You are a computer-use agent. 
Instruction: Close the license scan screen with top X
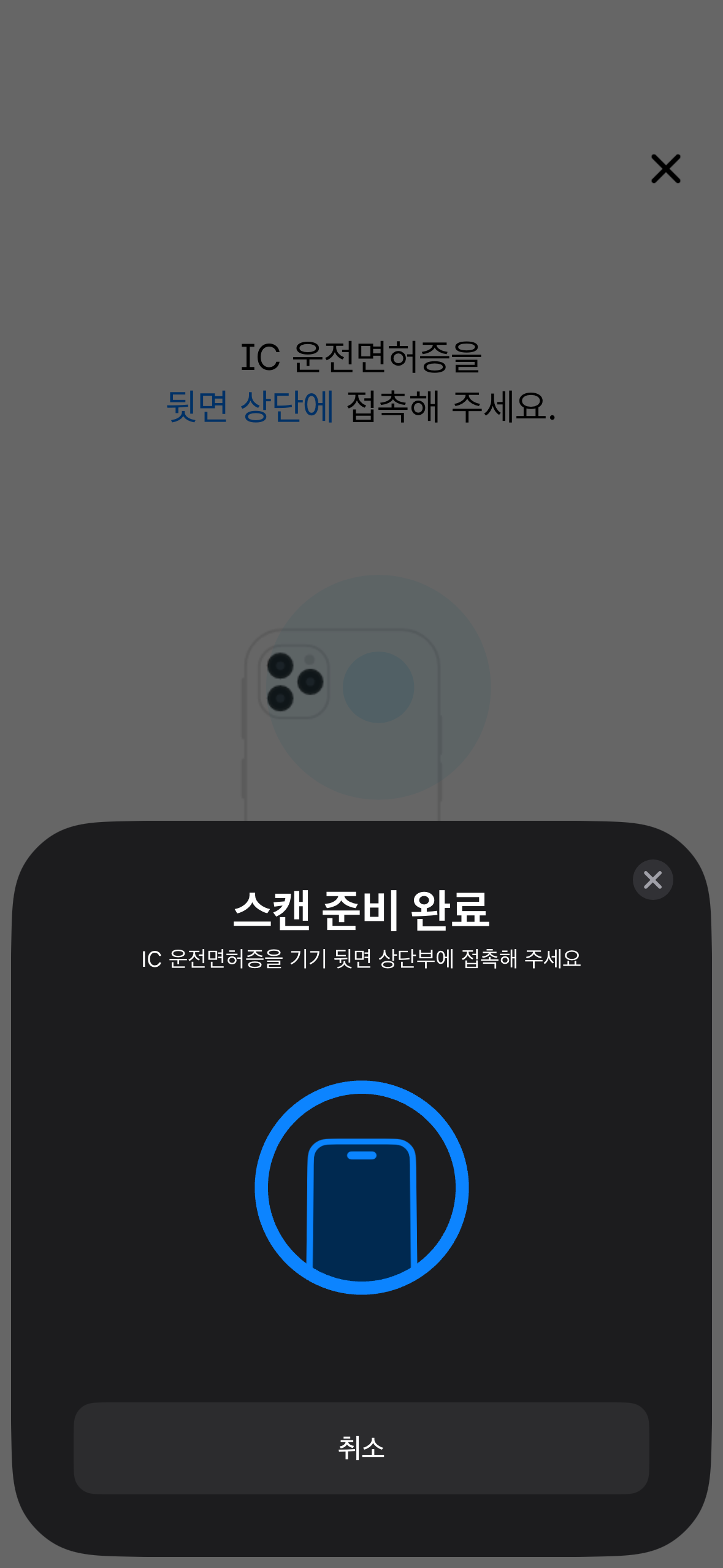665,169
